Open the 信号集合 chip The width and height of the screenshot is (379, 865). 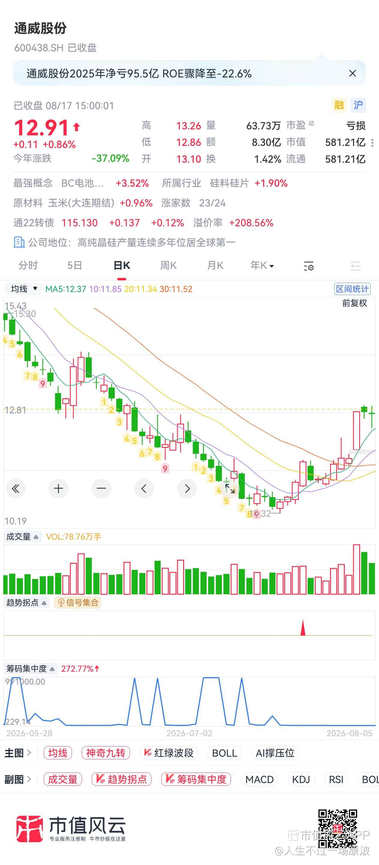point(79,603)
